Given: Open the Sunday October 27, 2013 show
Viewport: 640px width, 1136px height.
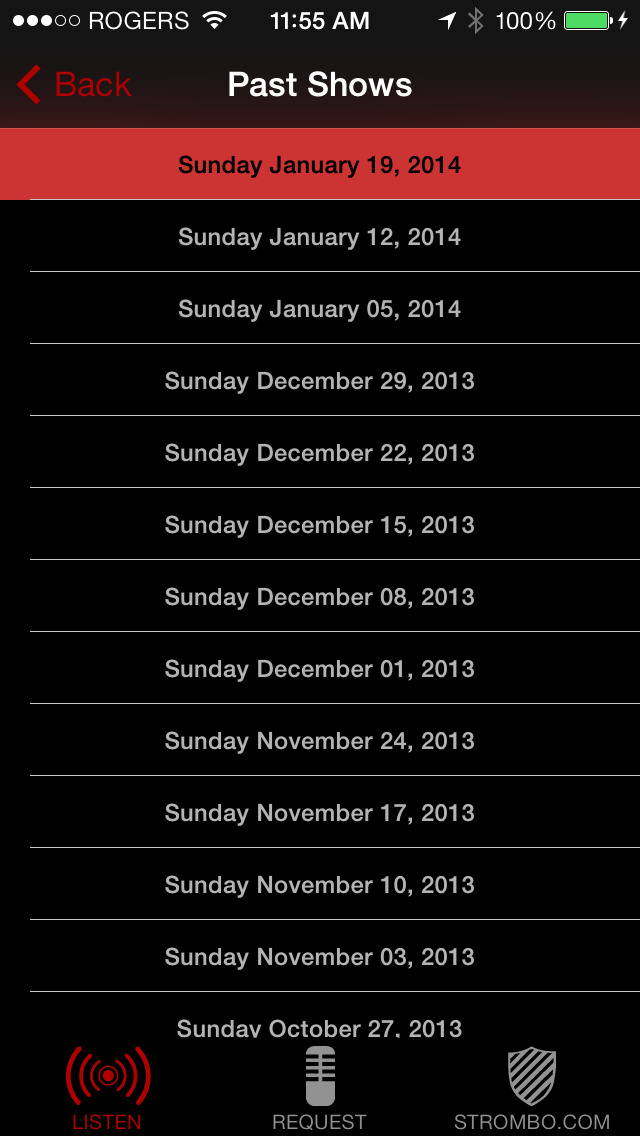Looking at the screenshot, I should click(320, 1015).
